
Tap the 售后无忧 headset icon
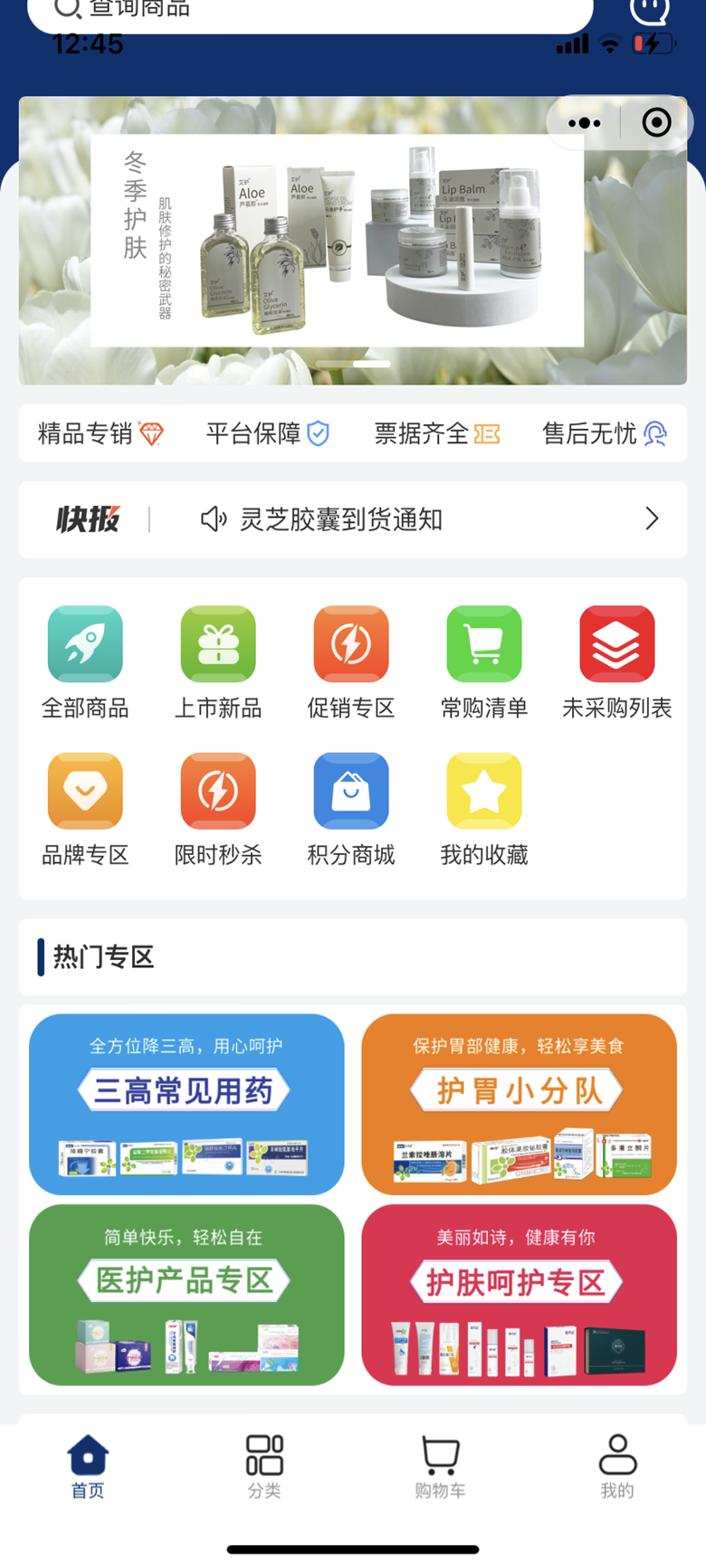[x=663, y=432]
